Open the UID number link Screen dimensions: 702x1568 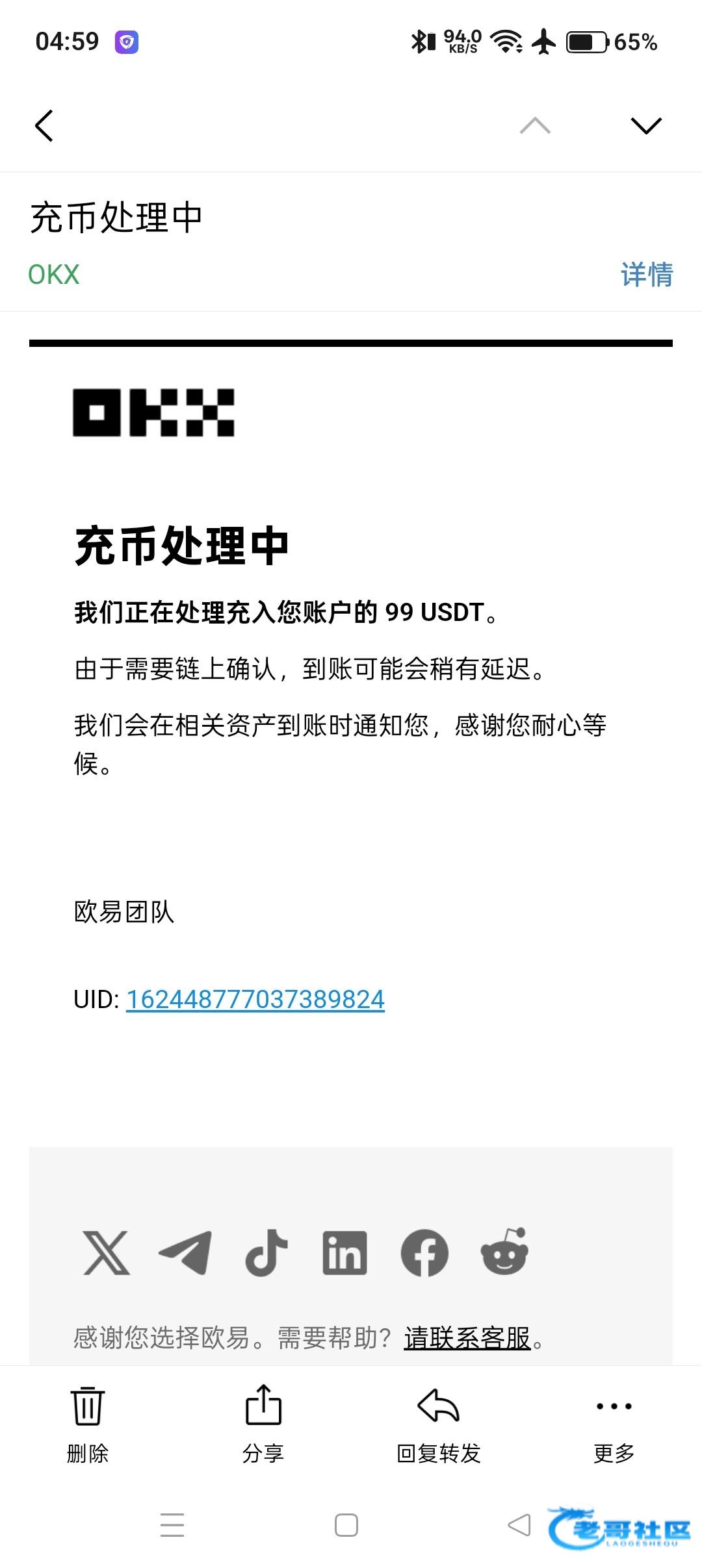pyautogui.click(x=255, y=999)
